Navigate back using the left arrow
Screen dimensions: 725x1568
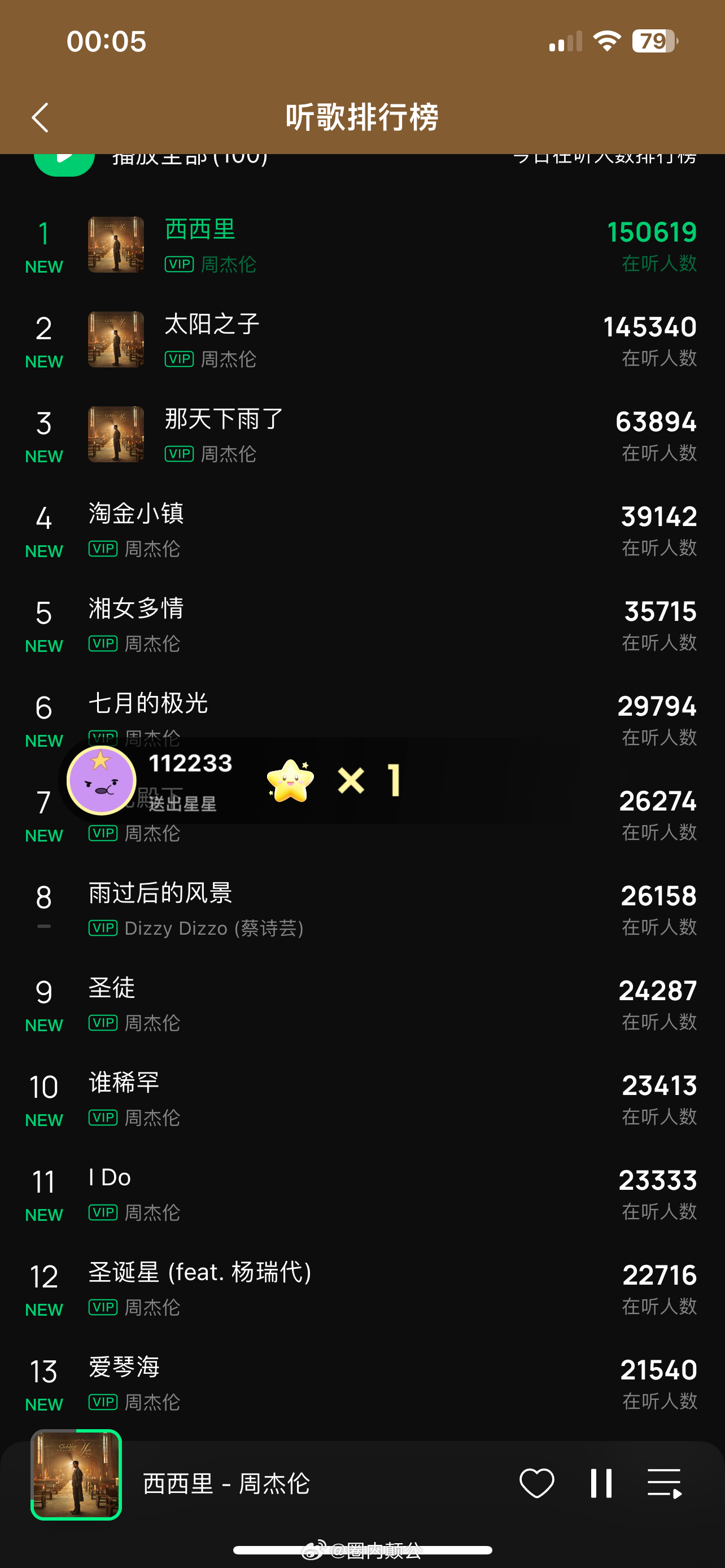[x=40, y=117]
